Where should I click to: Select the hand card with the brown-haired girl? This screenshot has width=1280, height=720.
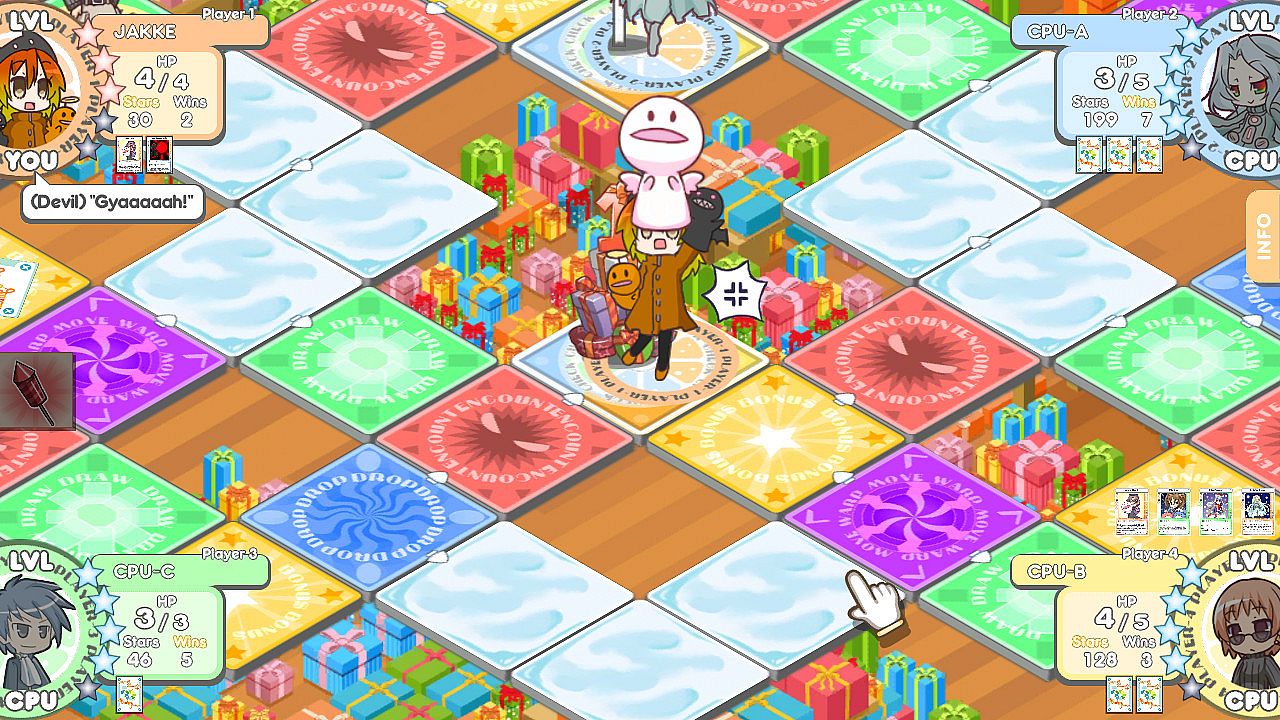(1174, 512)
